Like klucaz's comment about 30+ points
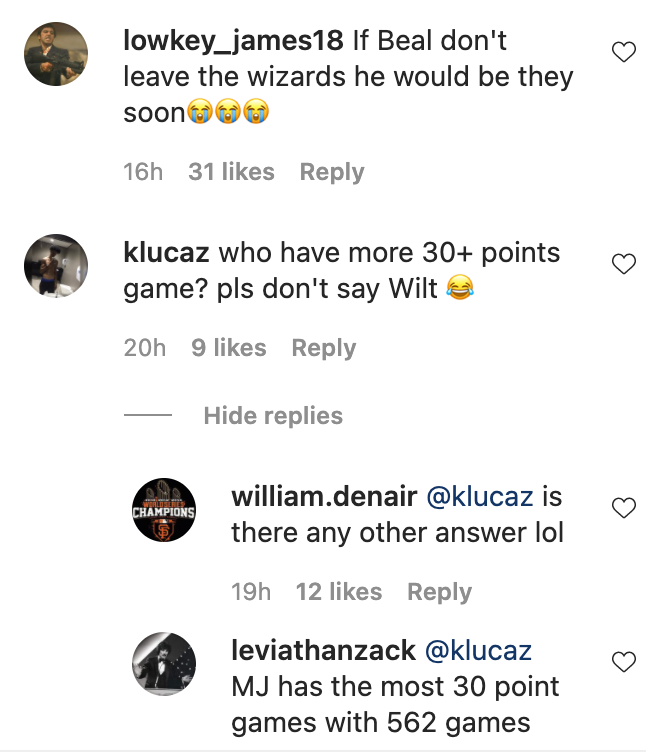Viewport: 646px width, 752px height. (624, 264)
